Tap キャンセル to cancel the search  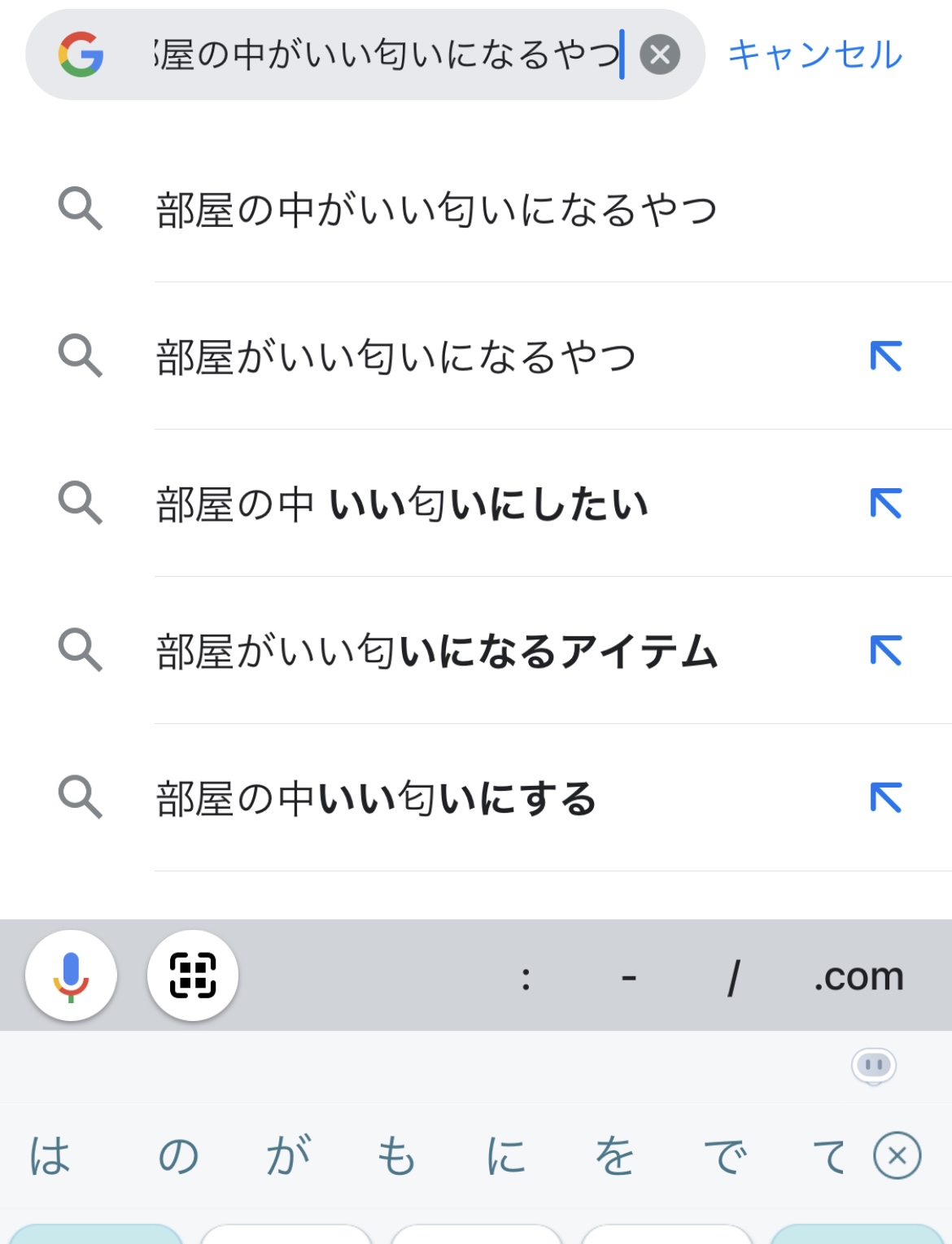point(814,55)
